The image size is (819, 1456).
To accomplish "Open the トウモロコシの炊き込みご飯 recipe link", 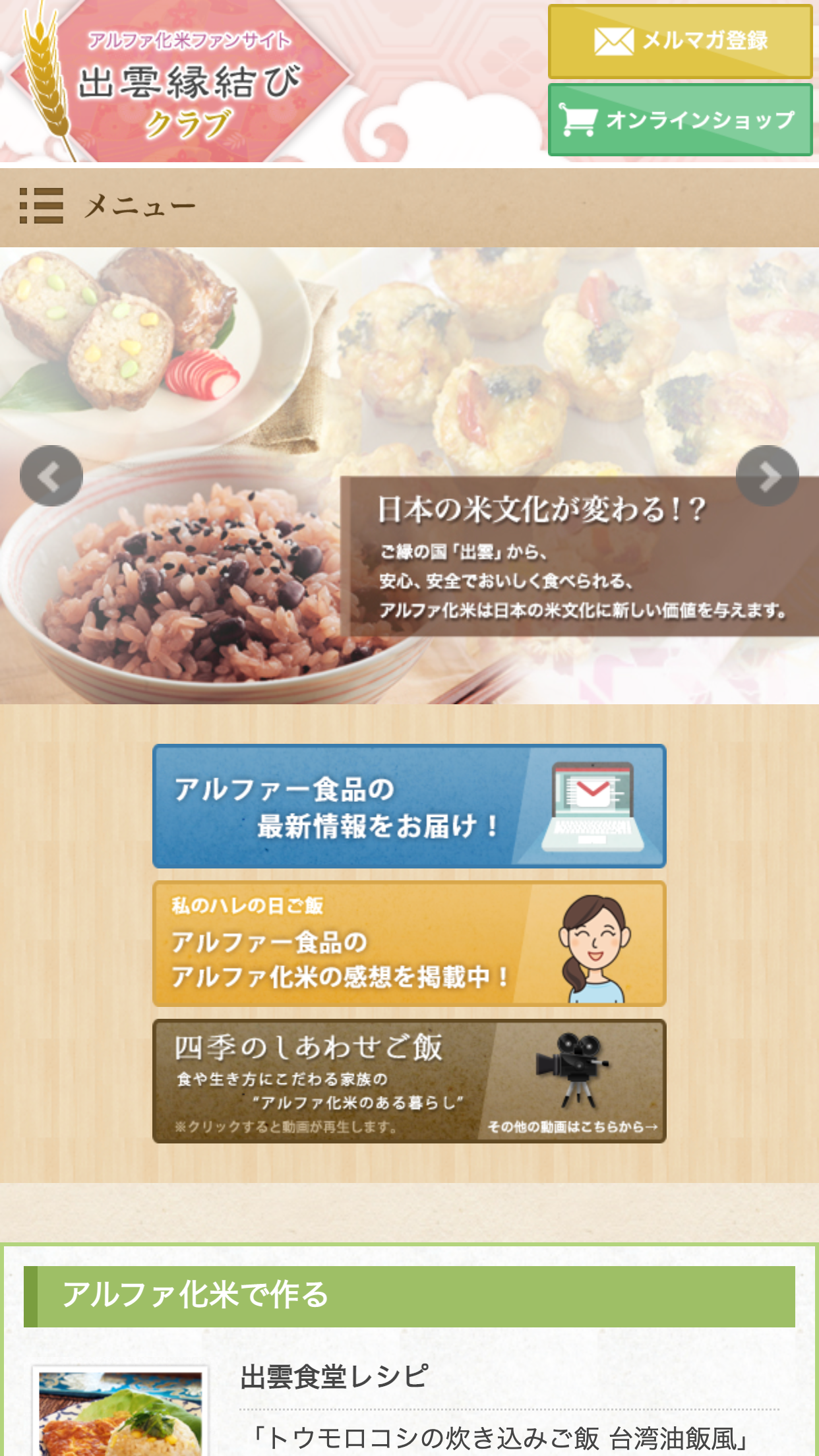I will (500, 1438).
